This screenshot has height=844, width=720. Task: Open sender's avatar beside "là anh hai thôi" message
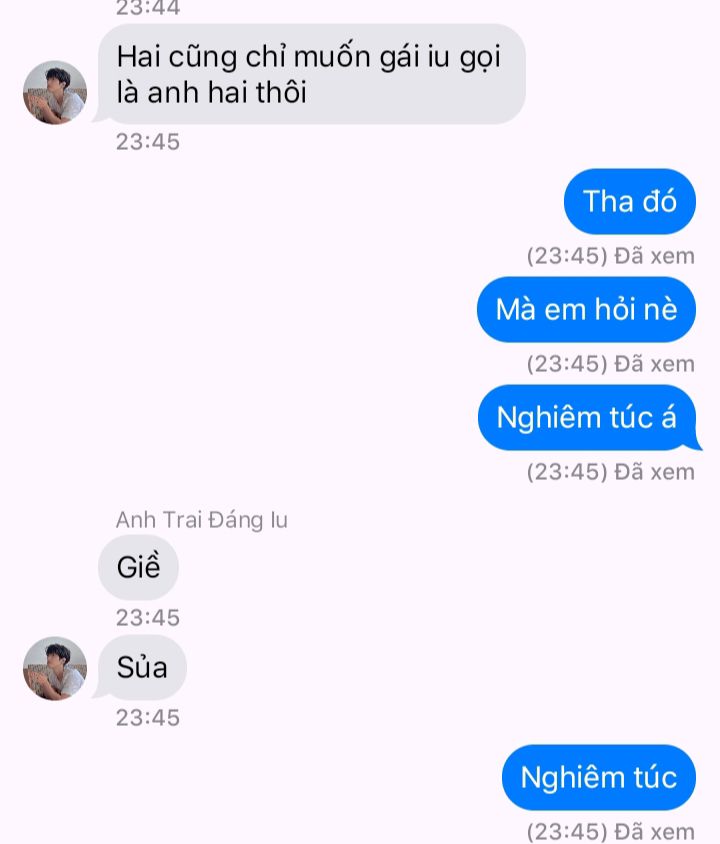(x=55, y=92)
